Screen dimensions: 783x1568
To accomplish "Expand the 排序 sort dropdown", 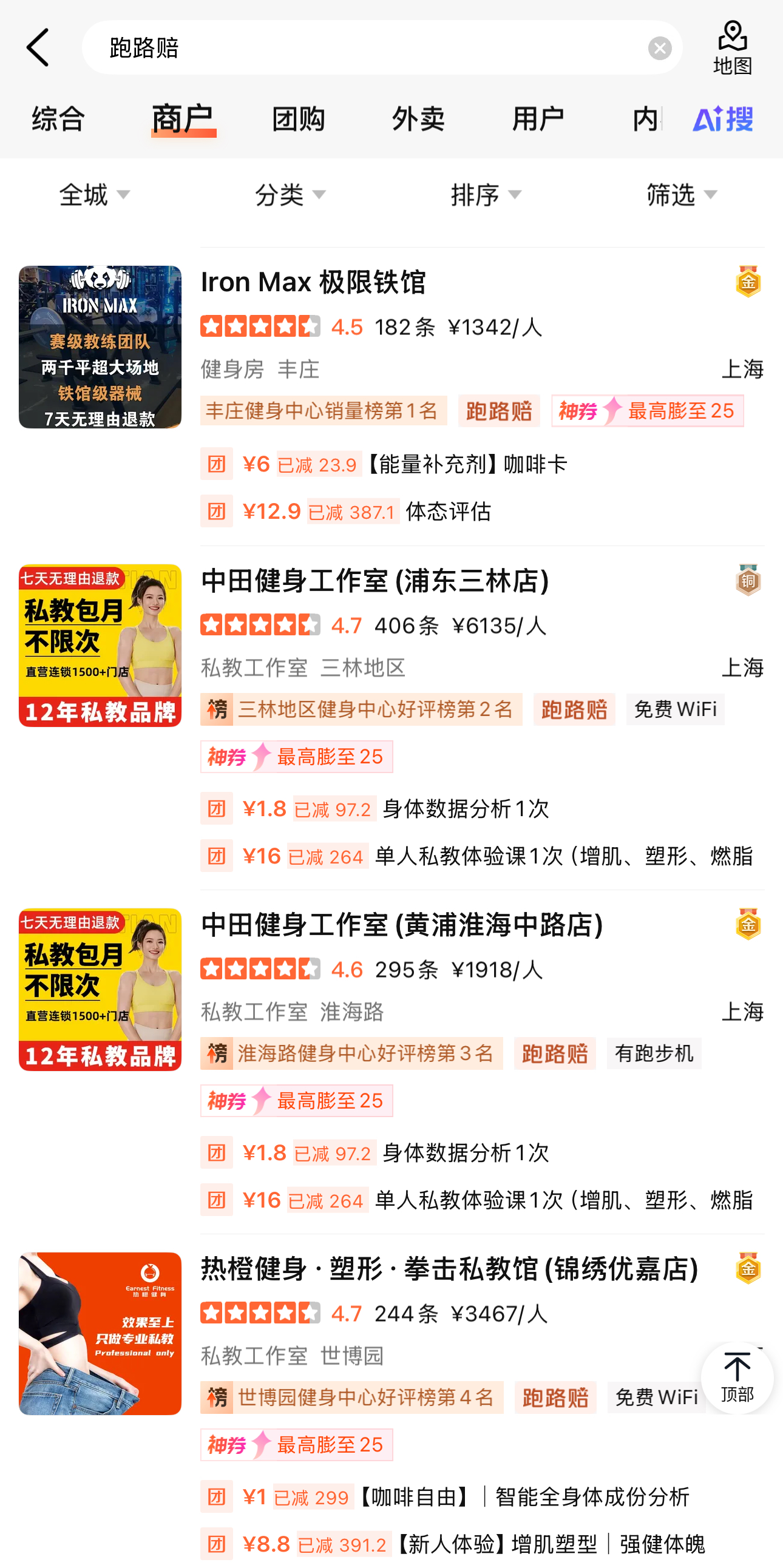I will click(x=487, y=195).
